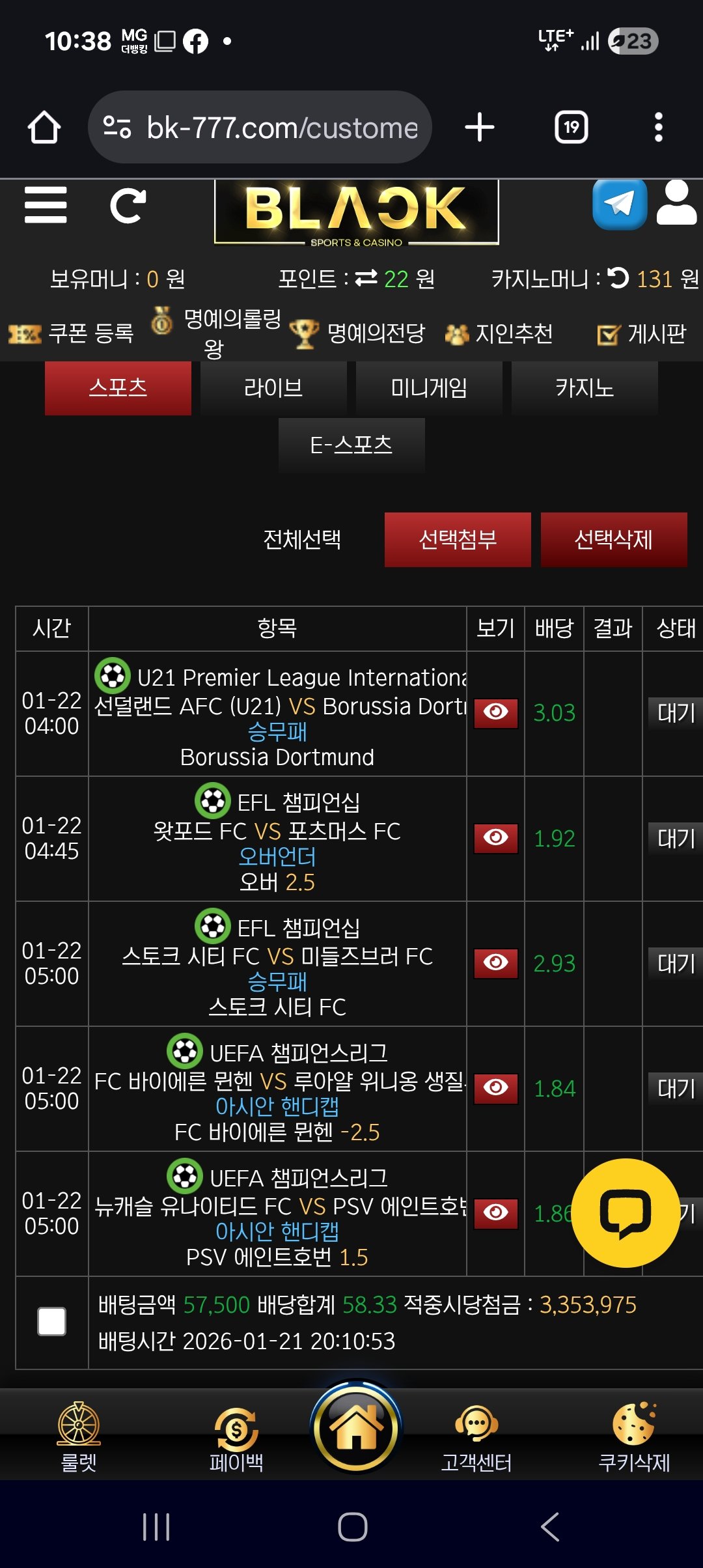Image resolution: width=703 pixels, height=1568 pixels.
Task: Open 게시판 board
Action: [x=642, y=334]
